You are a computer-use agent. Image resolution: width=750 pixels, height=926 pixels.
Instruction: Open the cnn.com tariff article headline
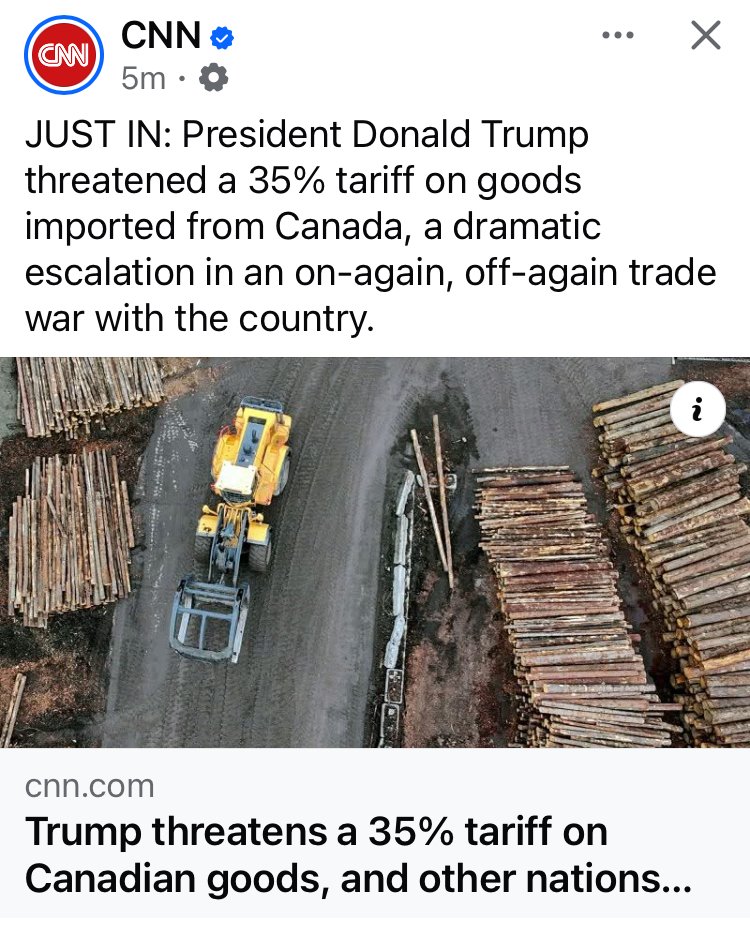[x=358, y=855]
